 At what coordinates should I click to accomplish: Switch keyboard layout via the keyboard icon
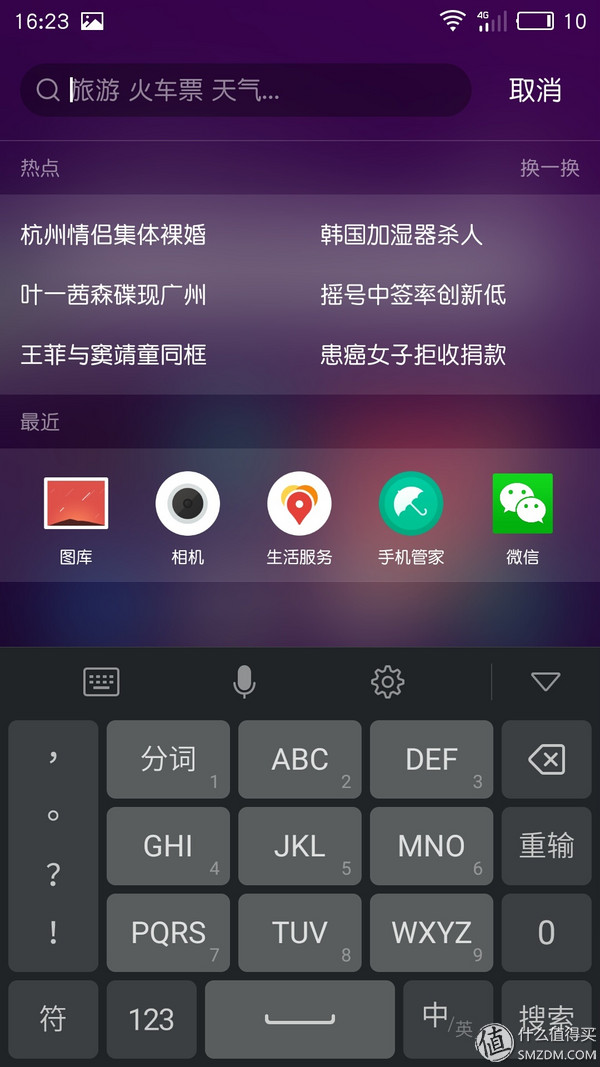click(101, 682)
